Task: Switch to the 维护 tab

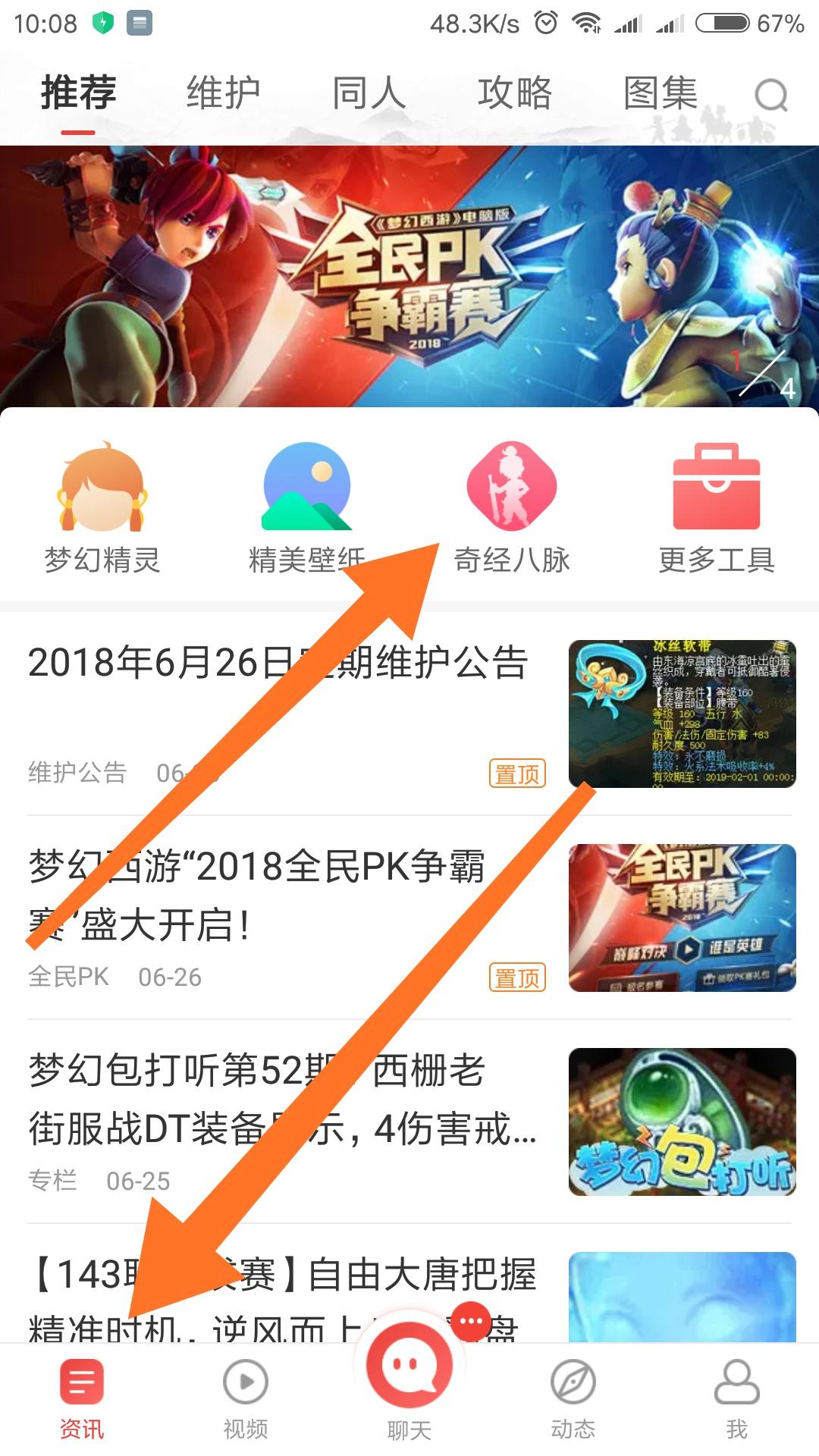Action: coord(223,94)
